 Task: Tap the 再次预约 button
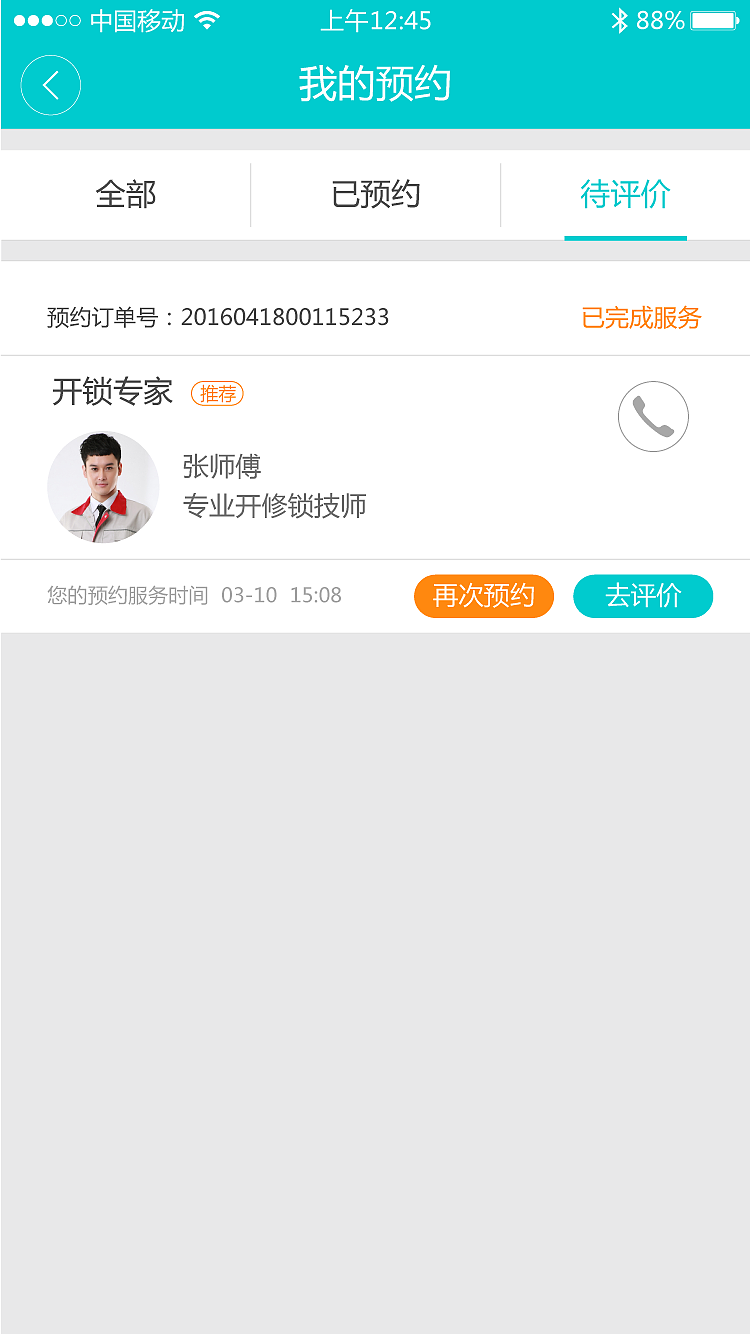pyautogui.click(x=484, y=596)
